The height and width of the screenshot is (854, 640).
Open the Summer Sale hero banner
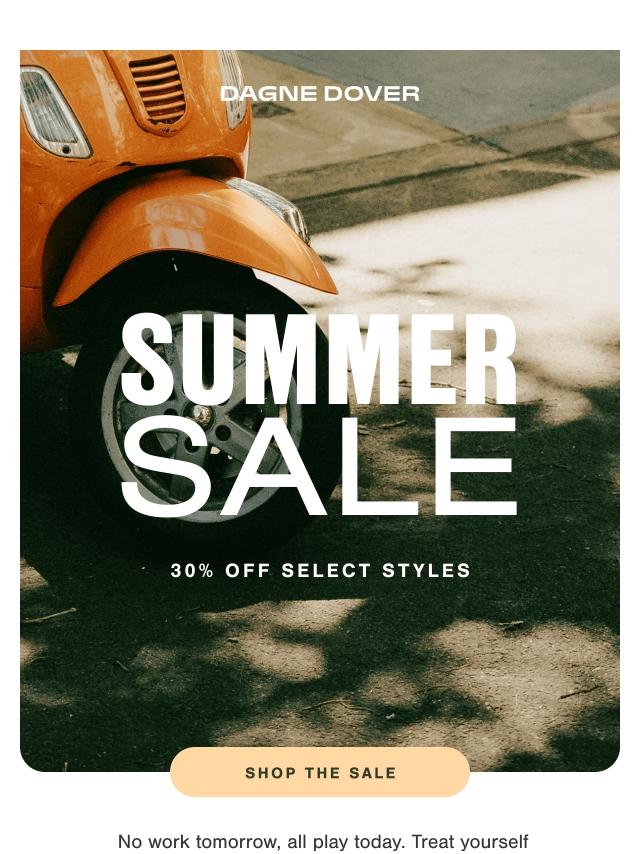(x=320, y=420)
